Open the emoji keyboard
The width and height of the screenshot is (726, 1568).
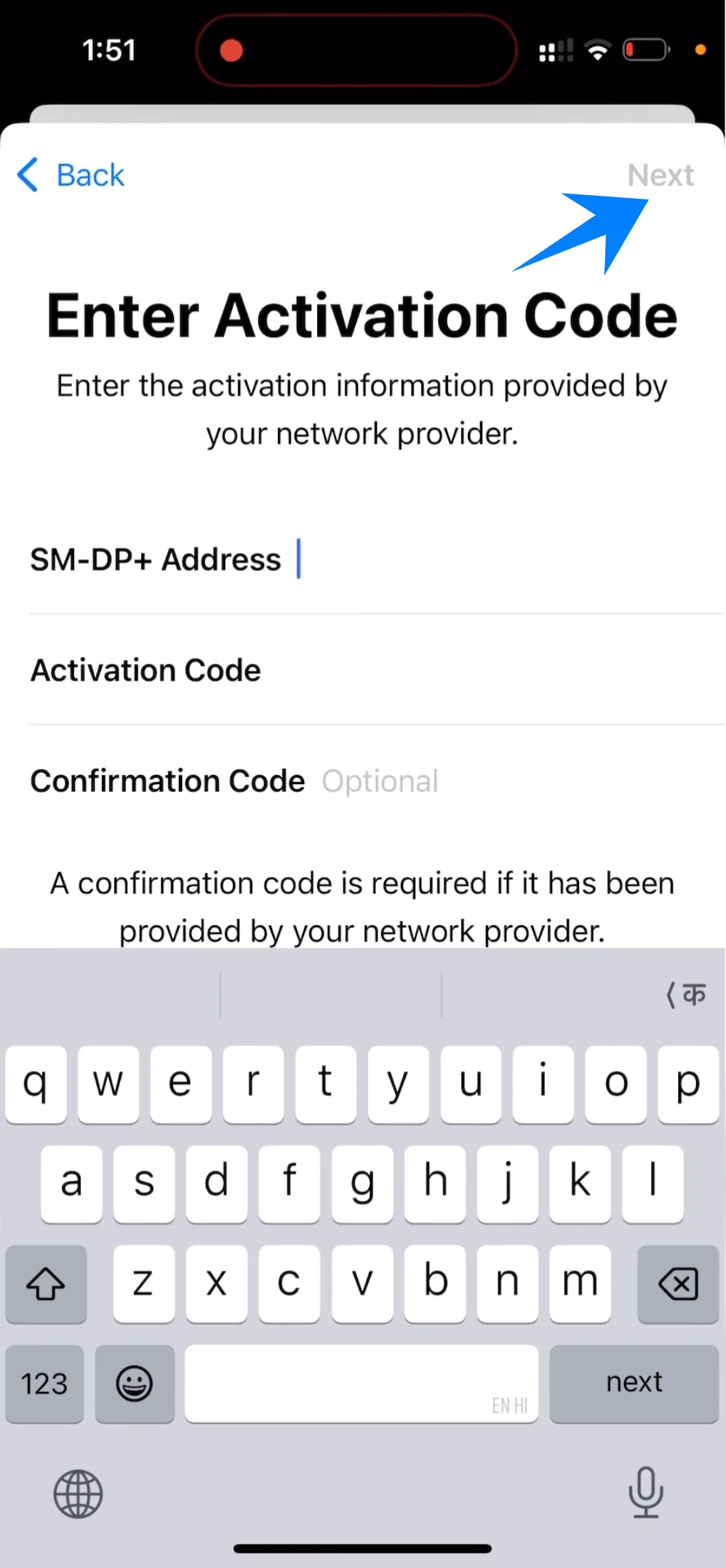coord(135,1383)
